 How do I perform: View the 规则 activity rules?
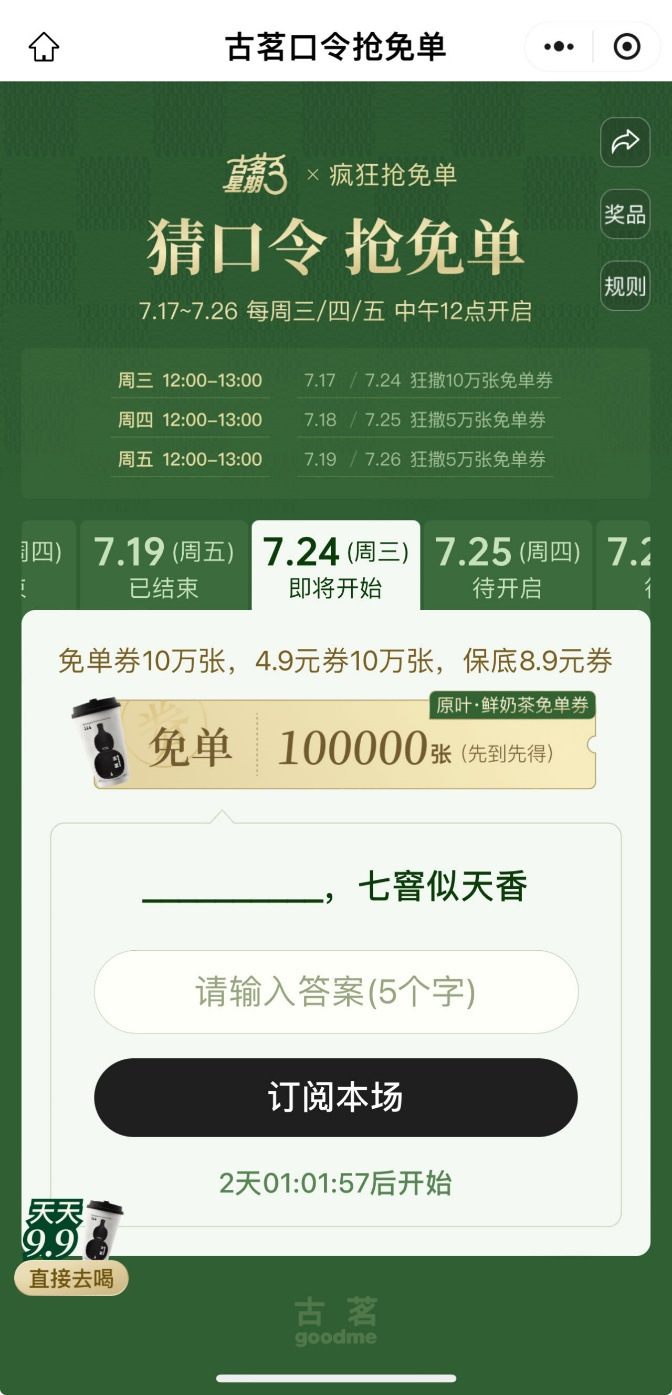click(625, 286)
